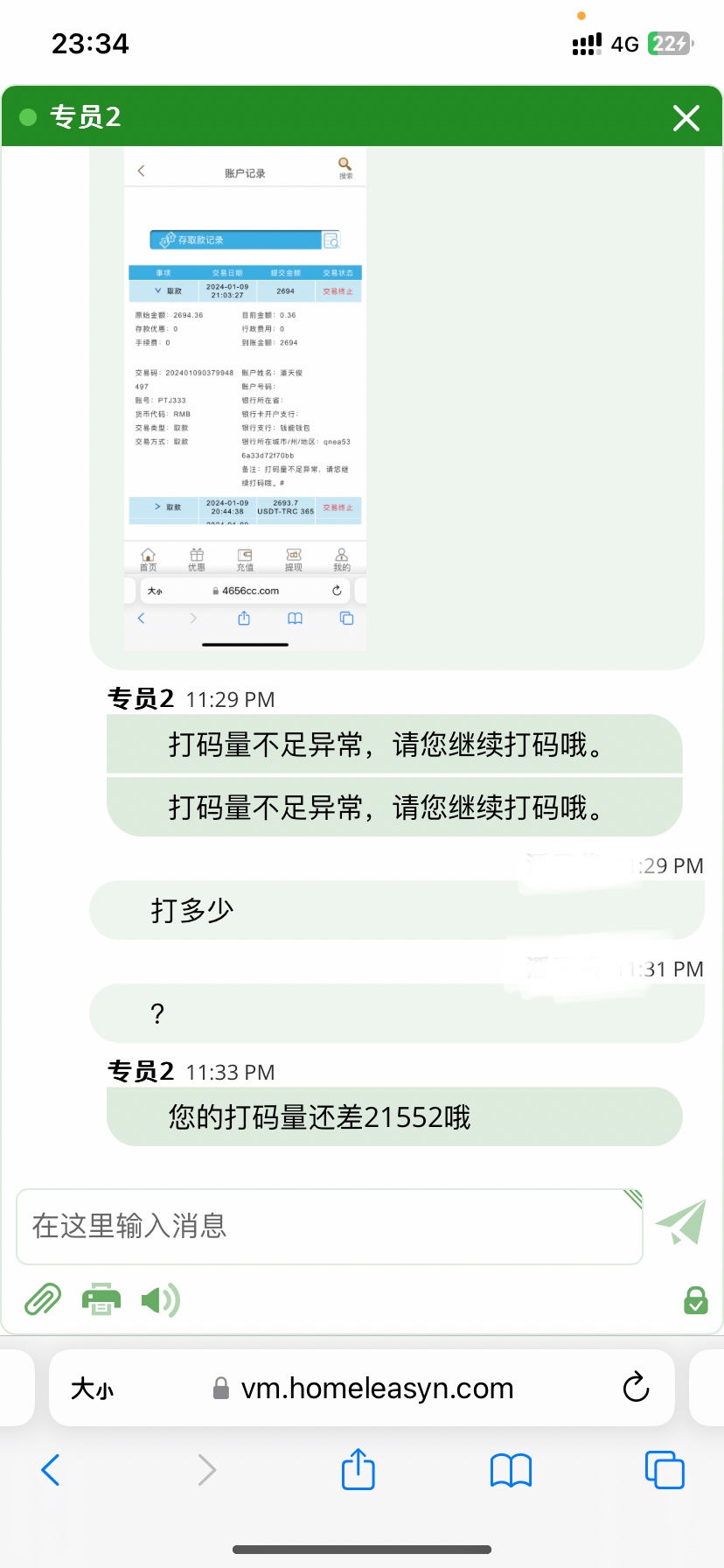Switch to the 首页 home tab
Viewport: 724px width, 1568px height.
(x=147, y=557)
